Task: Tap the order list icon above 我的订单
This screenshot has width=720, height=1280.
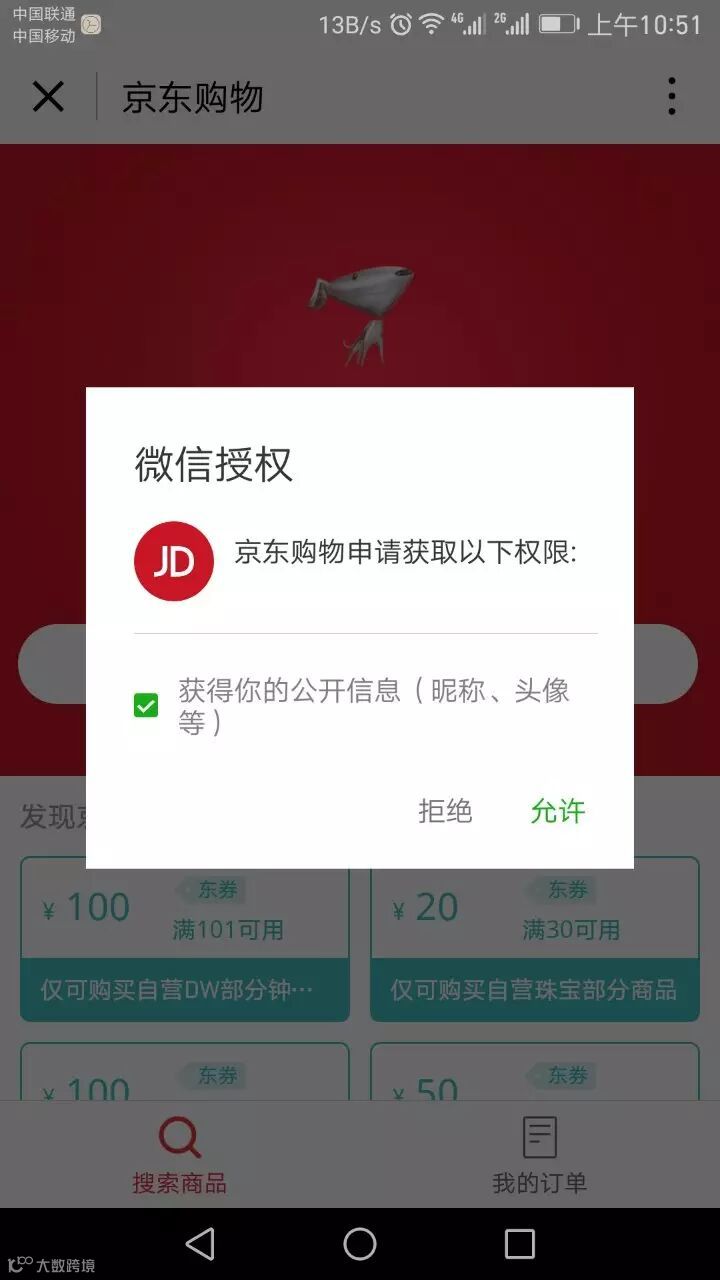Action: pyautogui.click(x=540, y=1136)
